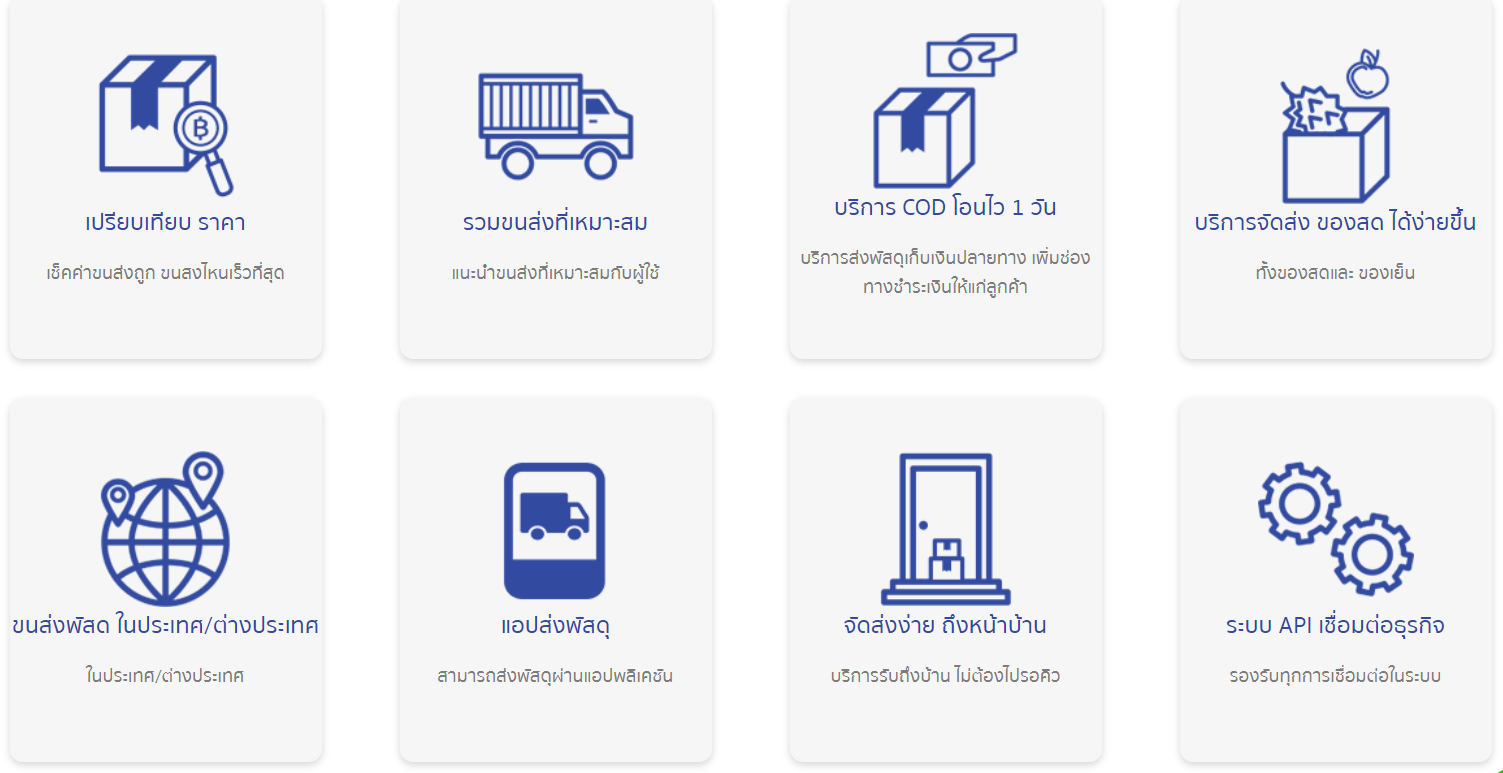The image size is (1503, 773).
Task: Tap the แอปส่งพัสดุ card
Action: pos(555,626)
